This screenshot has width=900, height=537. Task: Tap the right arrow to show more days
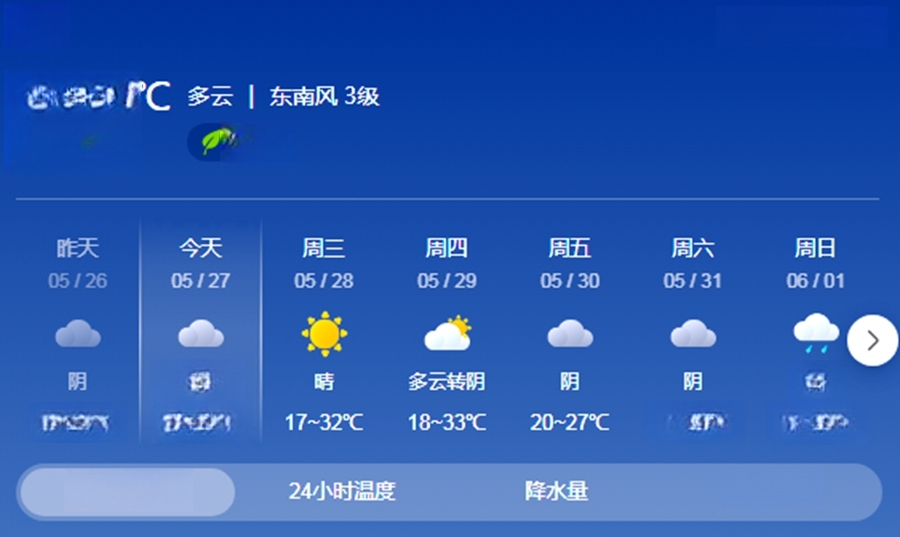point(872,341)
